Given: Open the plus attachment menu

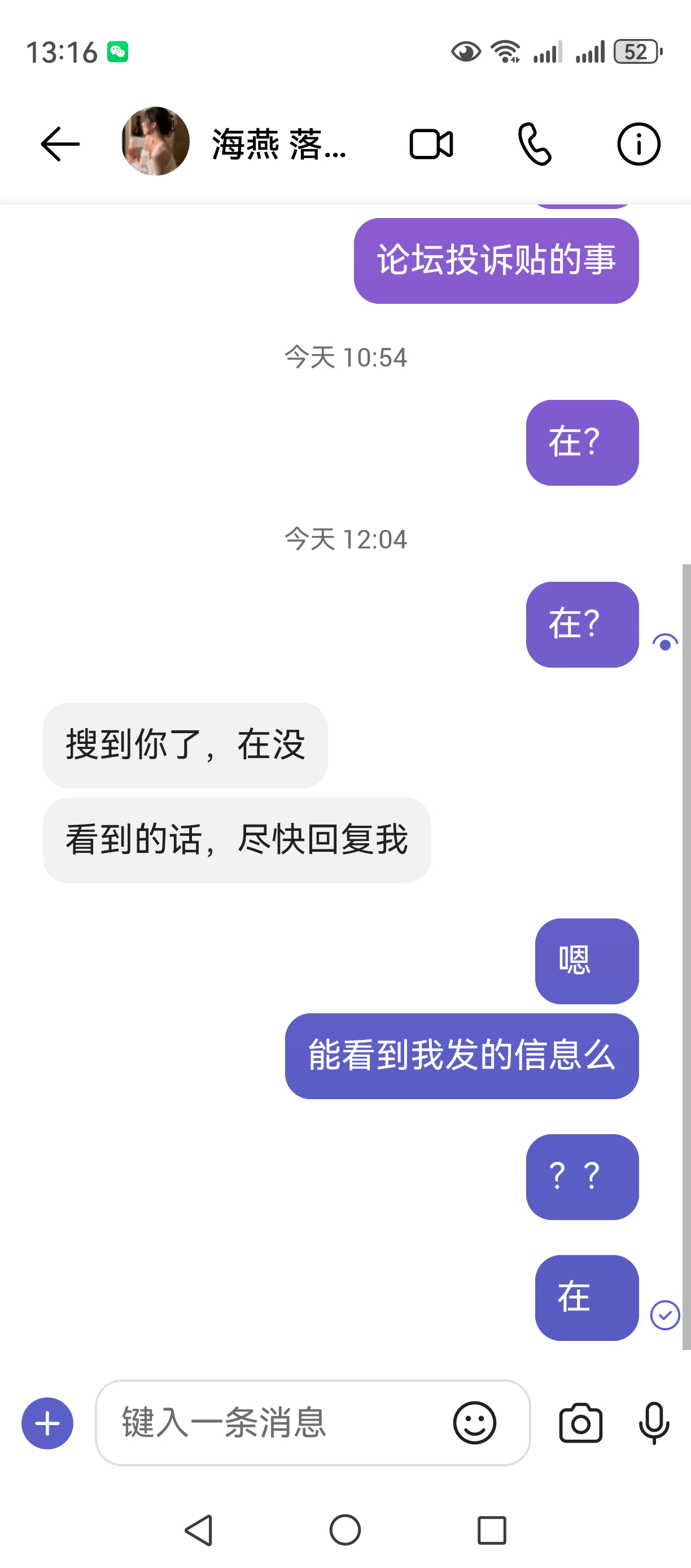Looking at the screenshot, I should (47, 1423).
